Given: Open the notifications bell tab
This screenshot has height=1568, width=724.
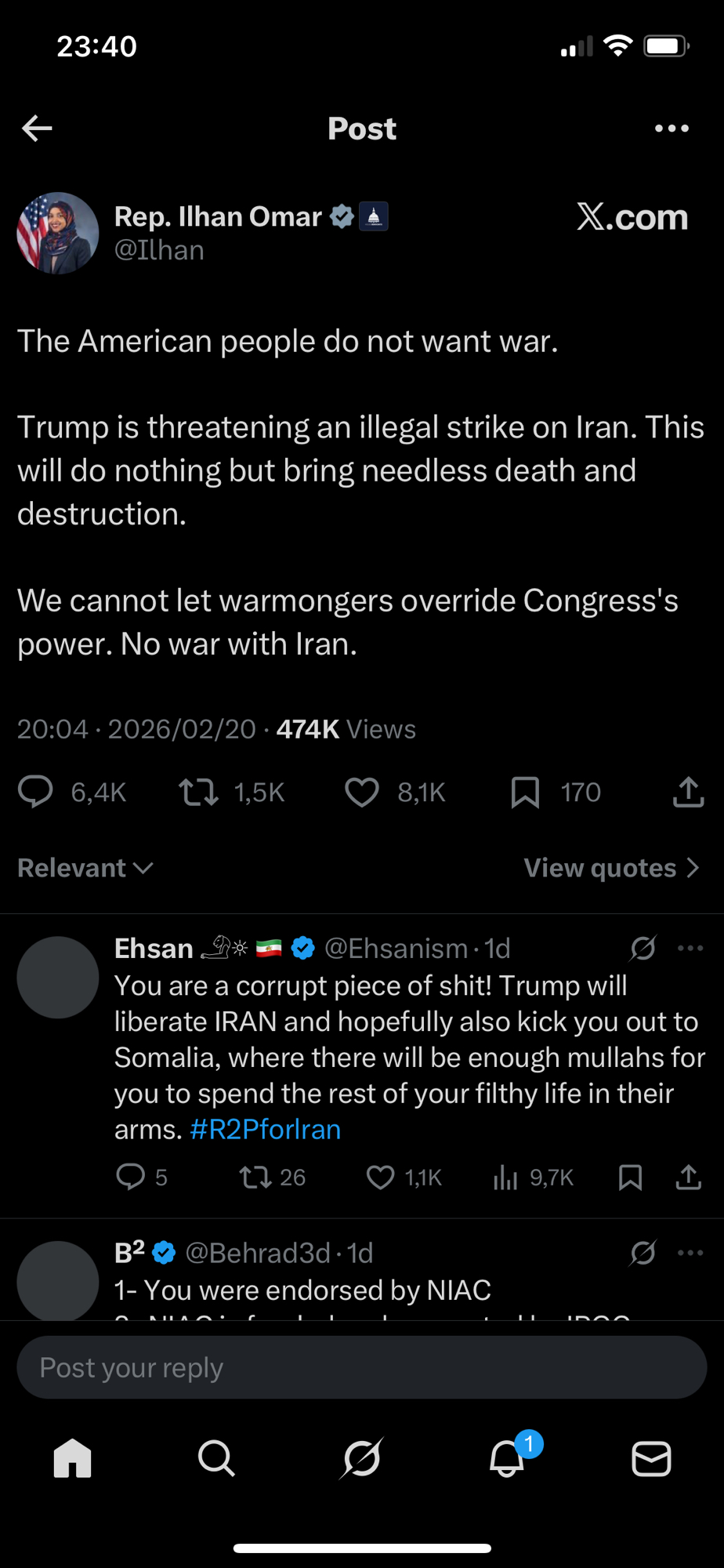Looking at the screenshot, I should pyautogui.click(x=507, y=1459).
